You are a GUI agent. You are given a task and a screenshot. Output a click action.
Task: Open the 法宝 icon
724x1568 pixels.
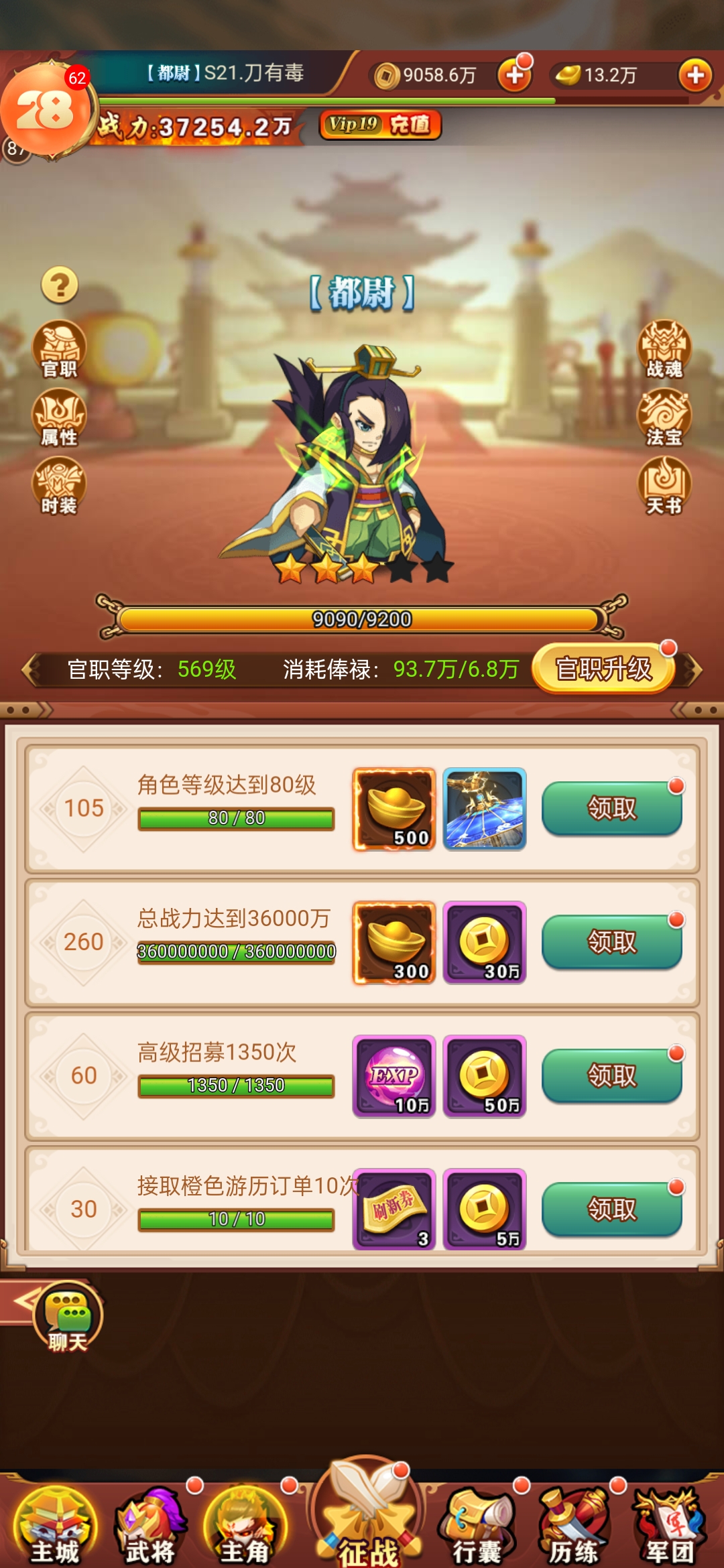pyautogui.click(x=664, y=418)
